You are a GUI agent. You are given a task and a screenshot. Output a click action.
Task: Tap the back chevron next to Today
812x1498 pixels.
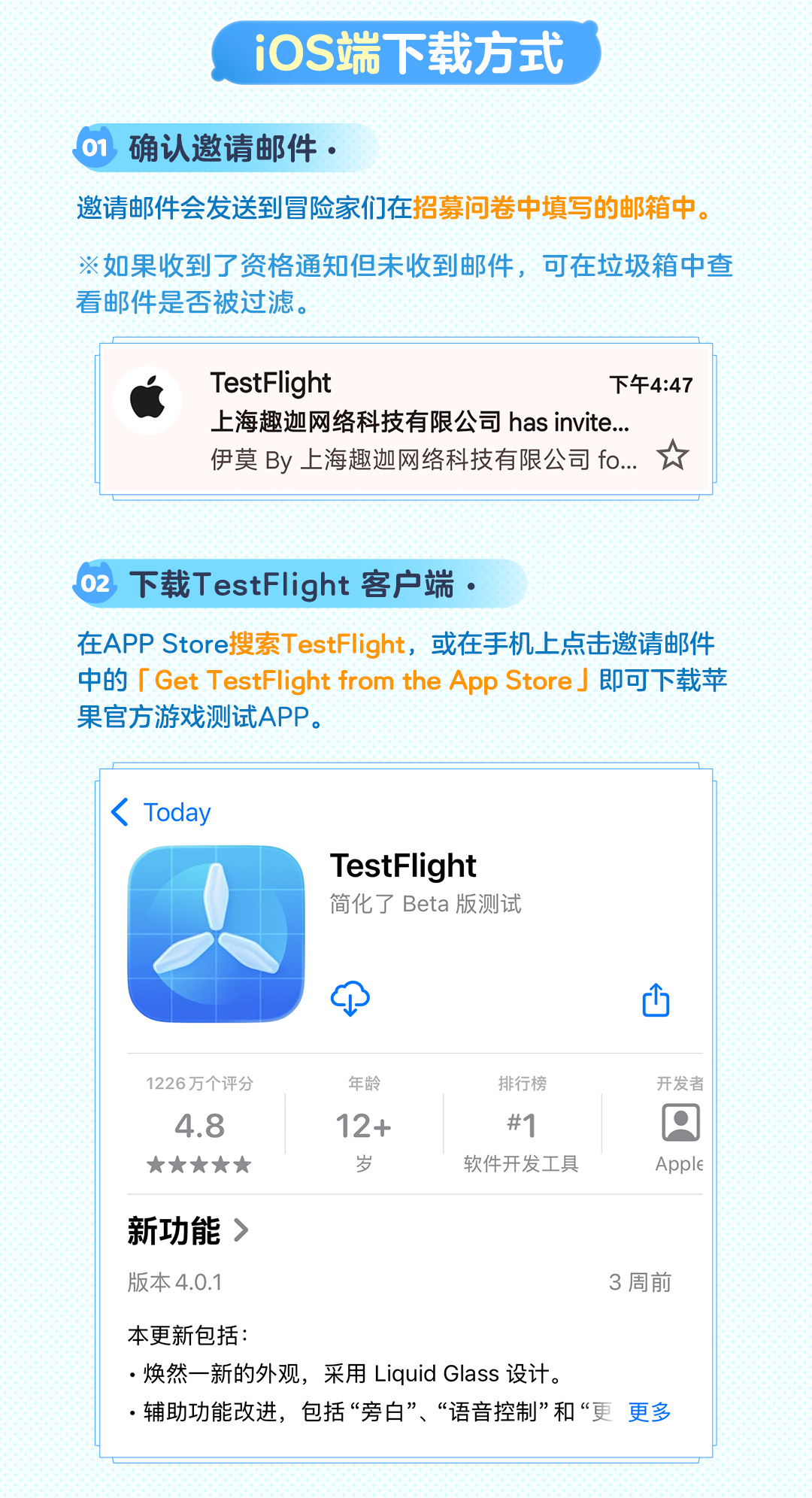click(122, 811)
